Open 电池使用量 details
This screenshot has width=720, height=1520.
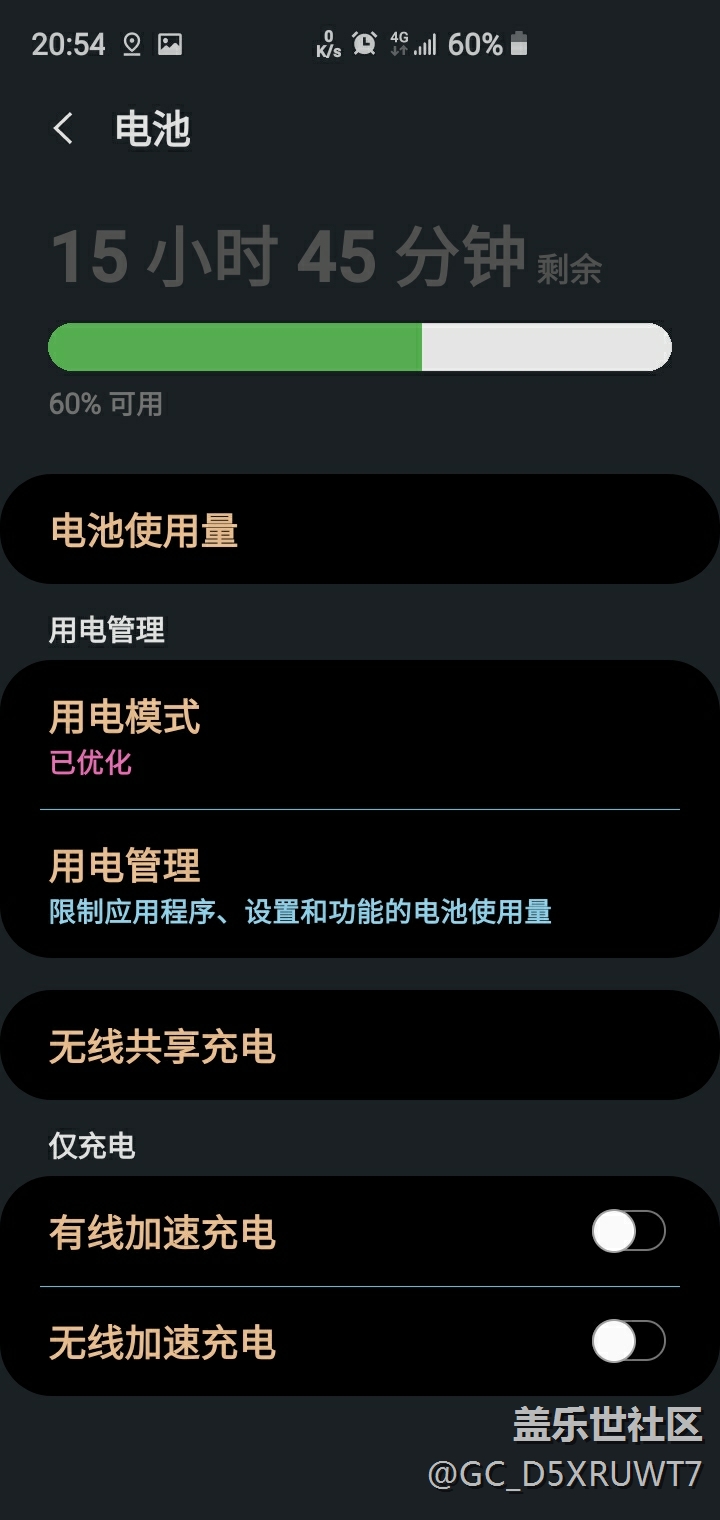[x=360, y=530]
